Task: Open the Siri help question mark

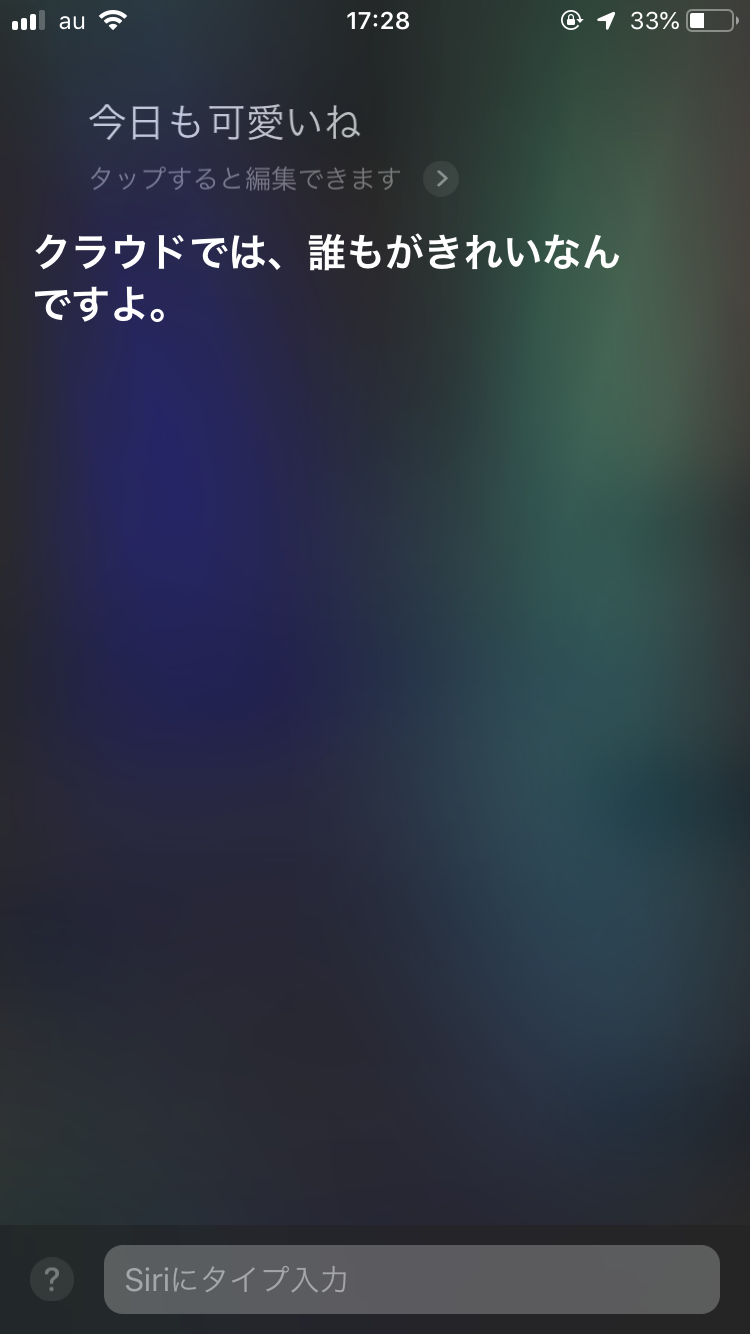Action: point(52,1279)
